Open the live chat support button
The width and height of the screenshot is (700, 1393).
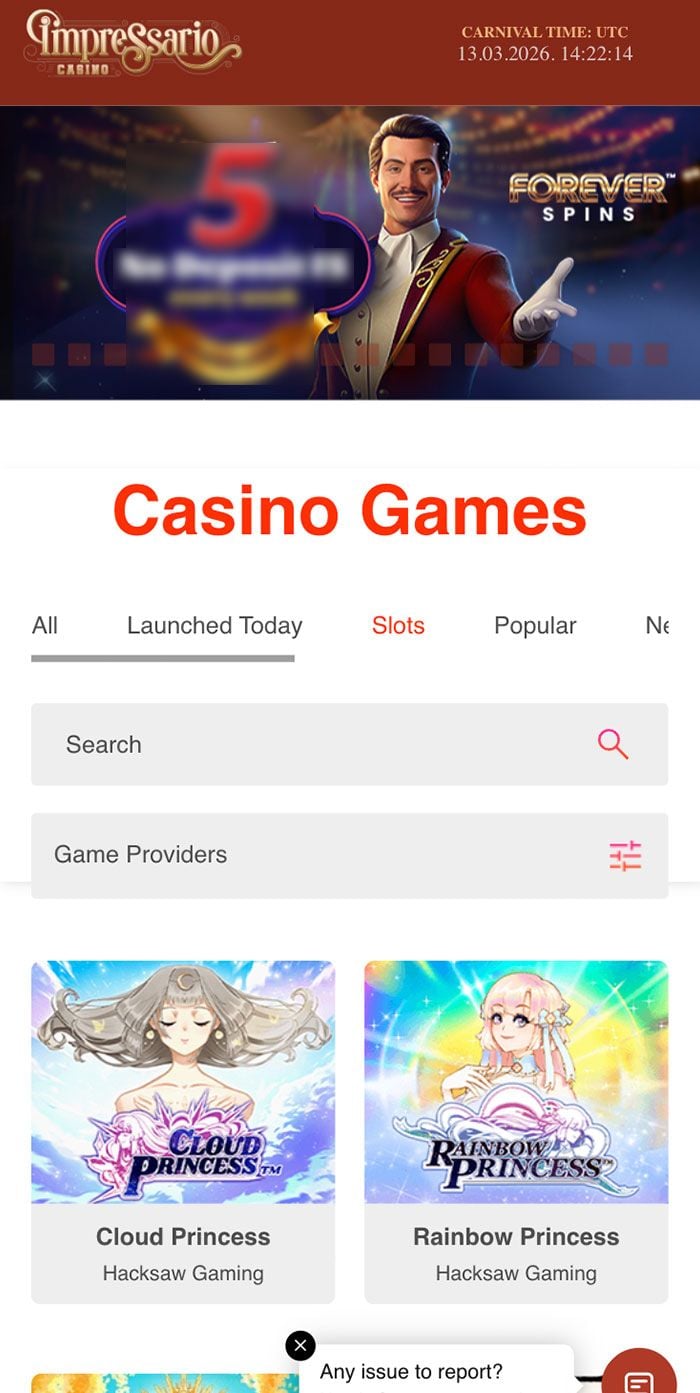pos(638,1378)
